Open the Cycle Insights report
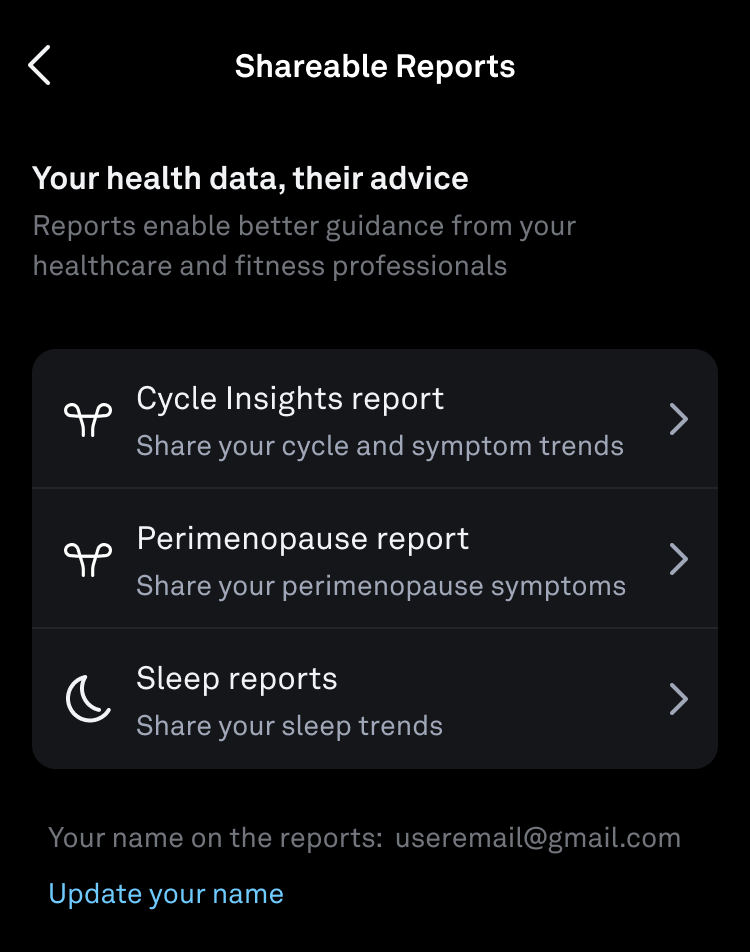This screenshot has width=750, height=952. coord(375,419)
